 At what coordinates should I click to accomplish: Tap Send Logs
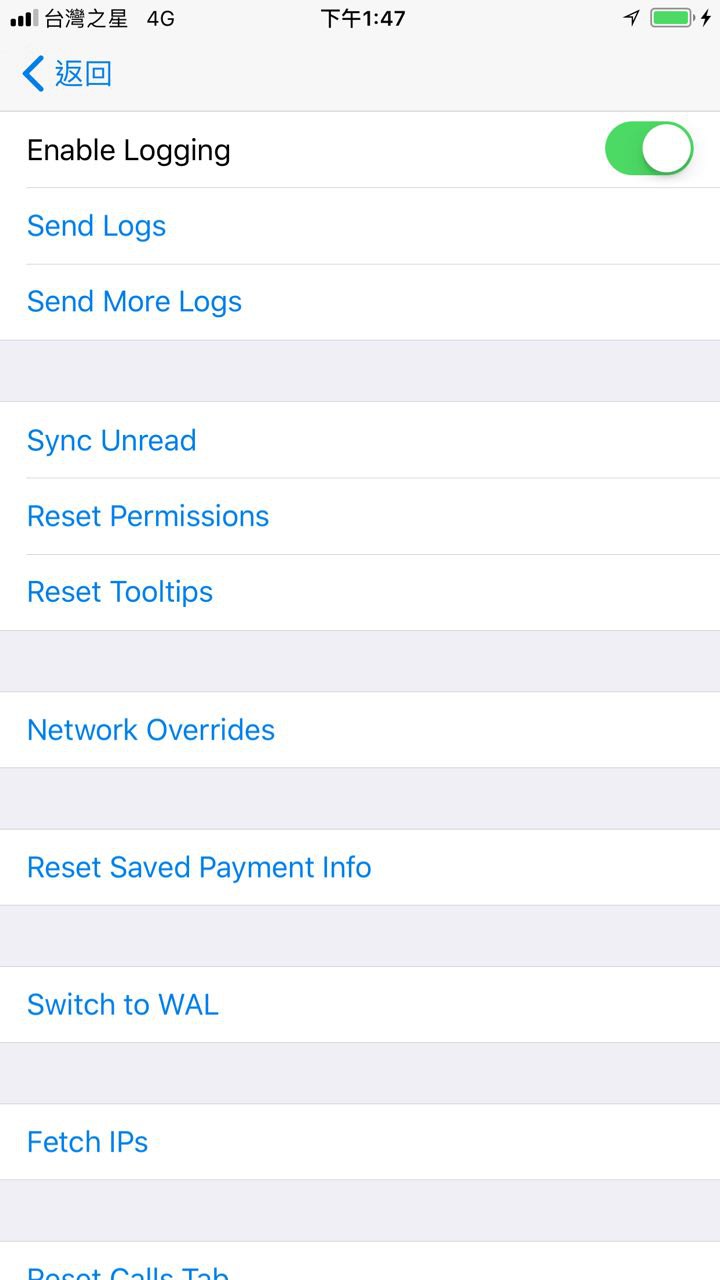pos(97,226)
